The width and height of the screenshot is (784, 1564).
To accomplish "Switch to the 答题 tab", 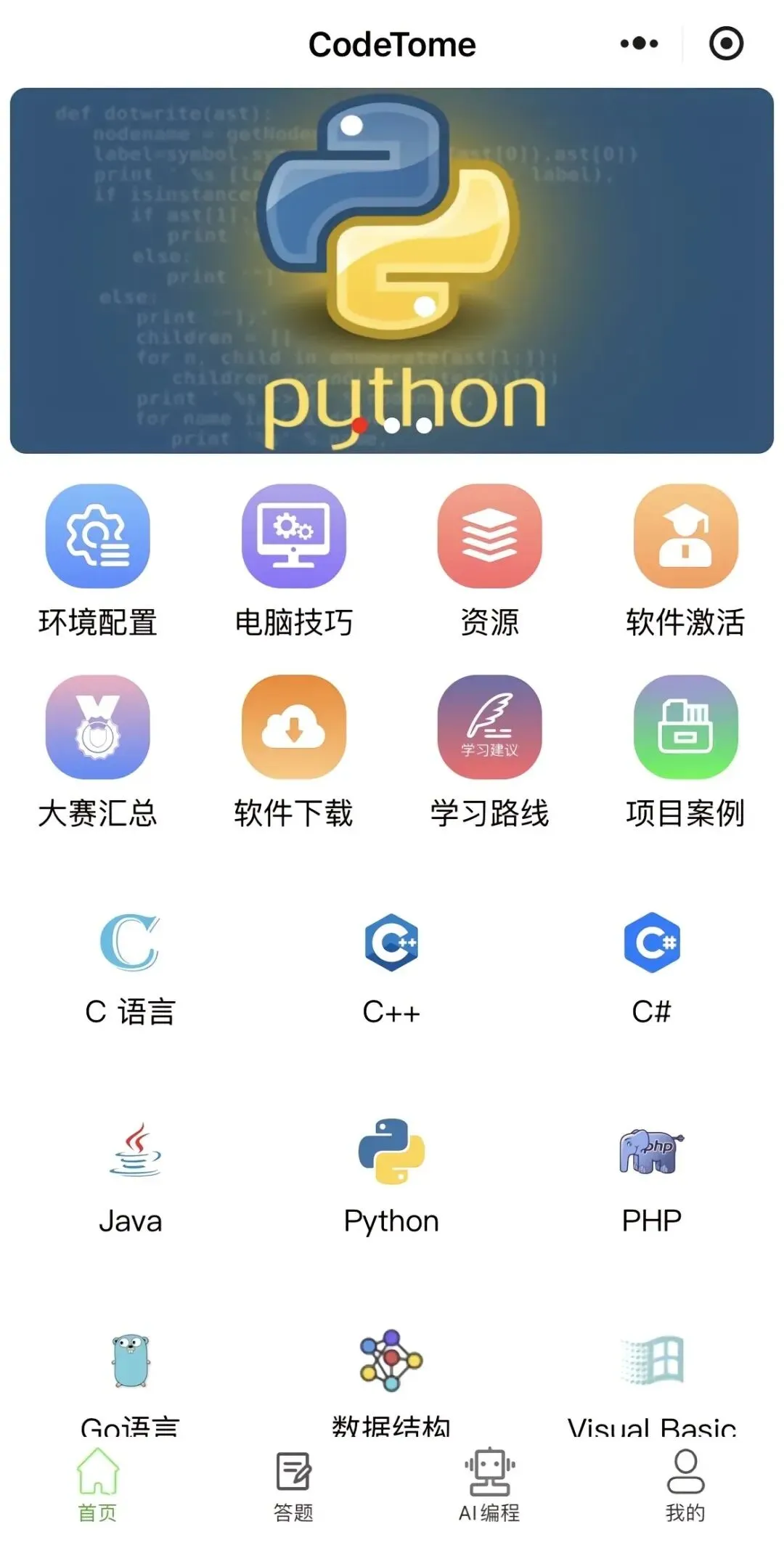I will click(x=294, y=1485).
